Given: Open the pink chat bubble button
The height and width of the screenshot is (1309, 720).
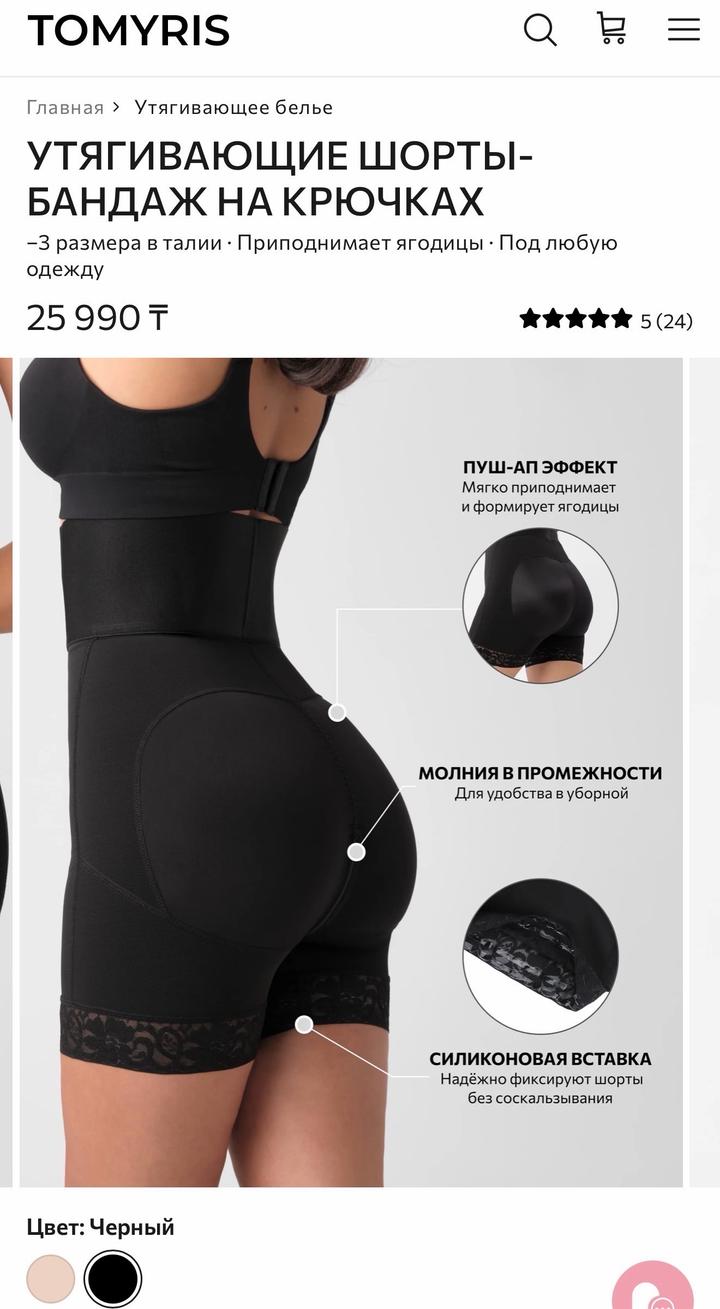Looking at the screenshot, I should (655, 1290).
